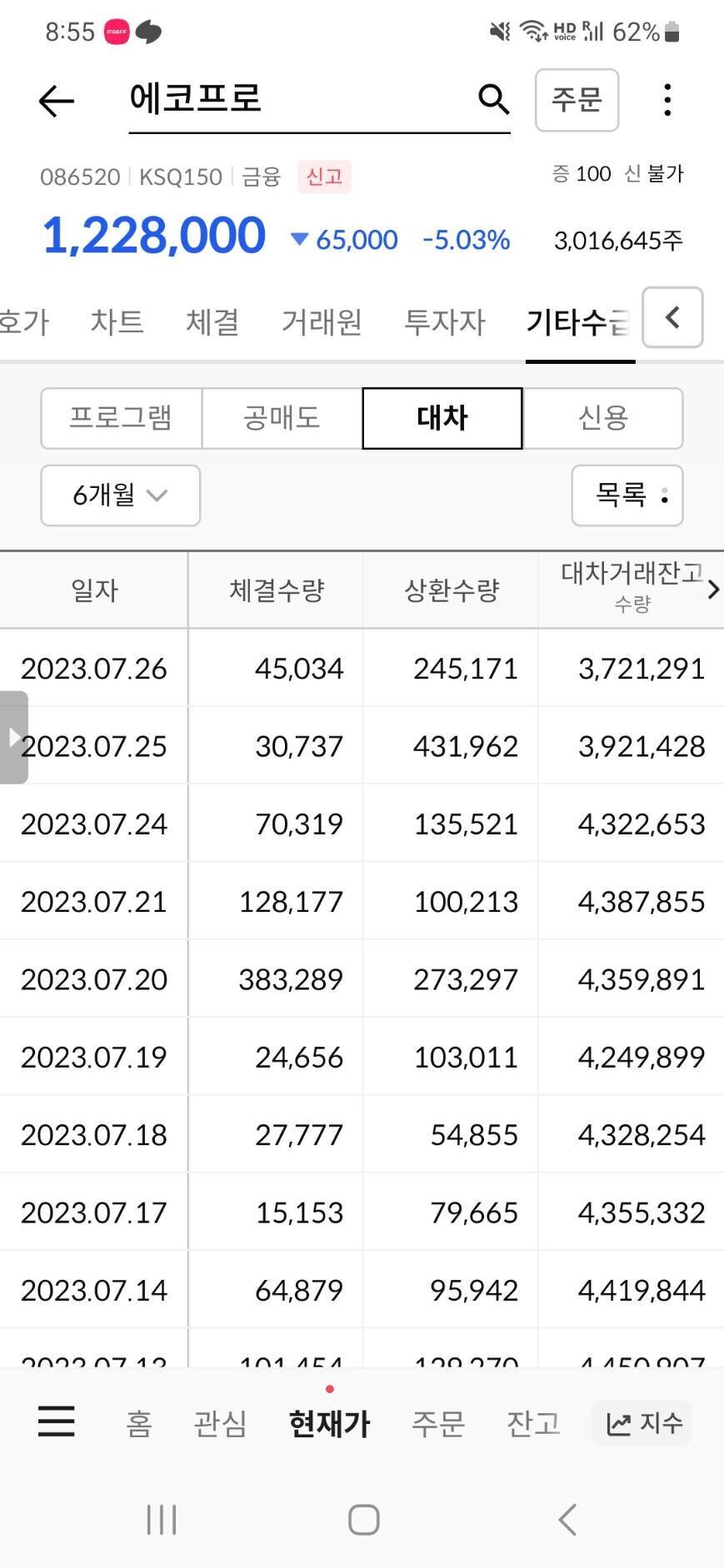This screenshot has height=1568, width=724.
Task: Tap the 주문 order button
Action: pos(577,99)
